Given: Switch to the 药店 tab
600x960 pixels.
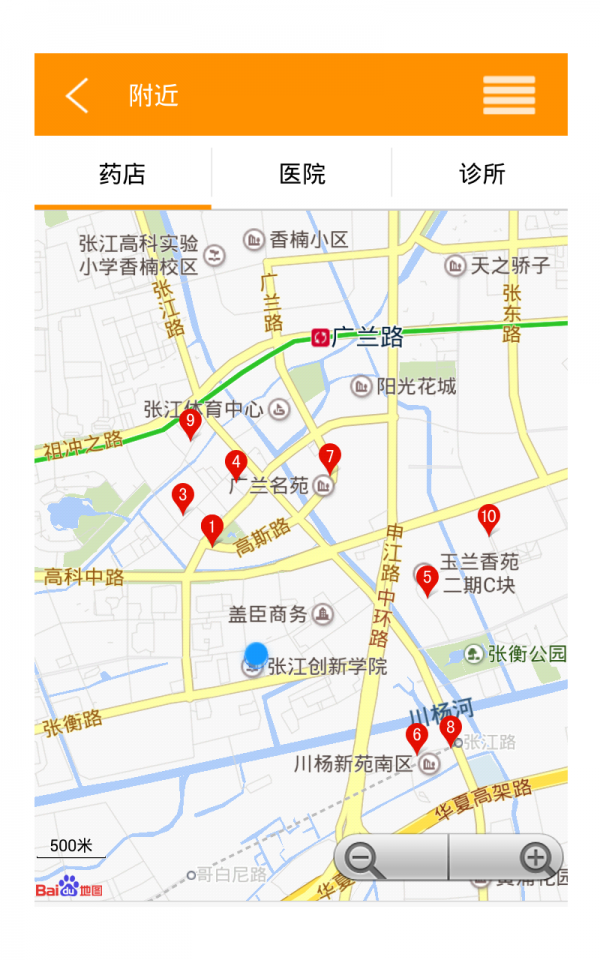Looking at the screenshot, I should point(122,174).
